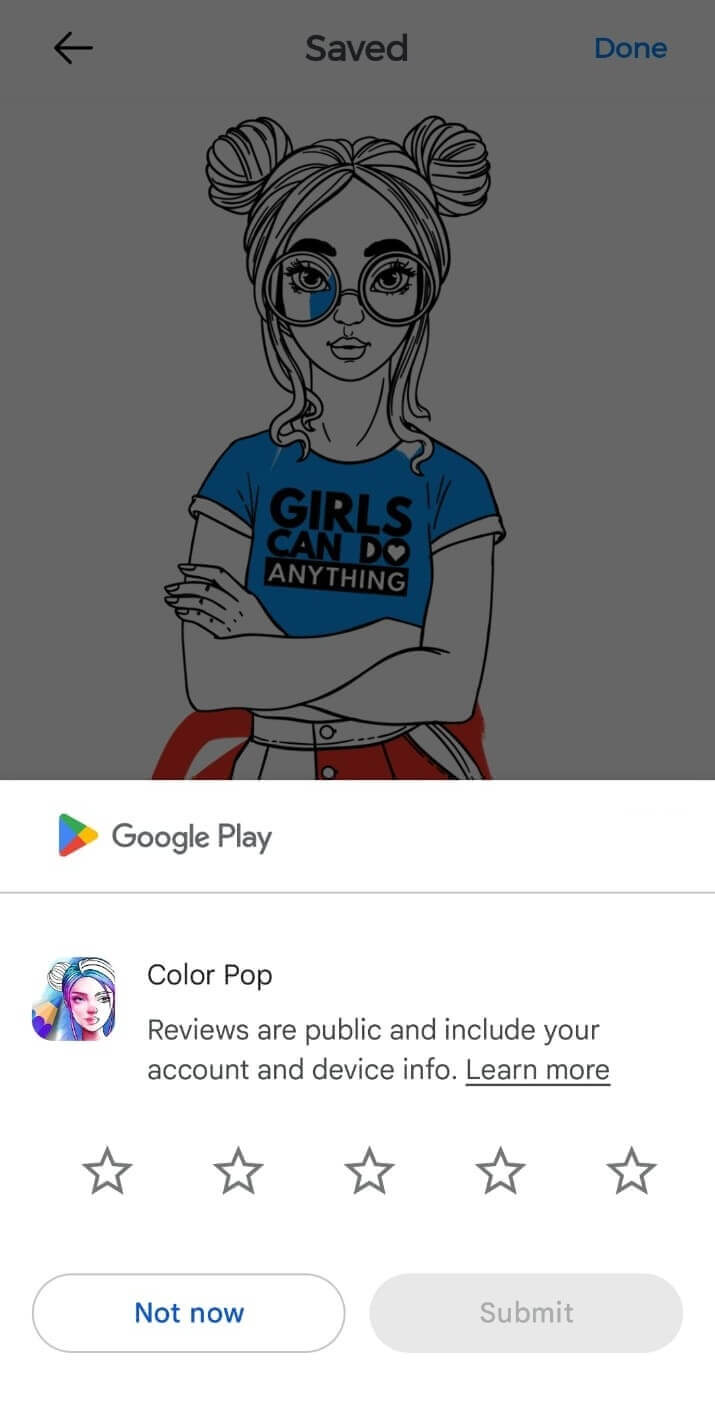Dismiss the review prompt with Not now
Viewport: 715px width, 1403px height.
[x=189, y=1312]
